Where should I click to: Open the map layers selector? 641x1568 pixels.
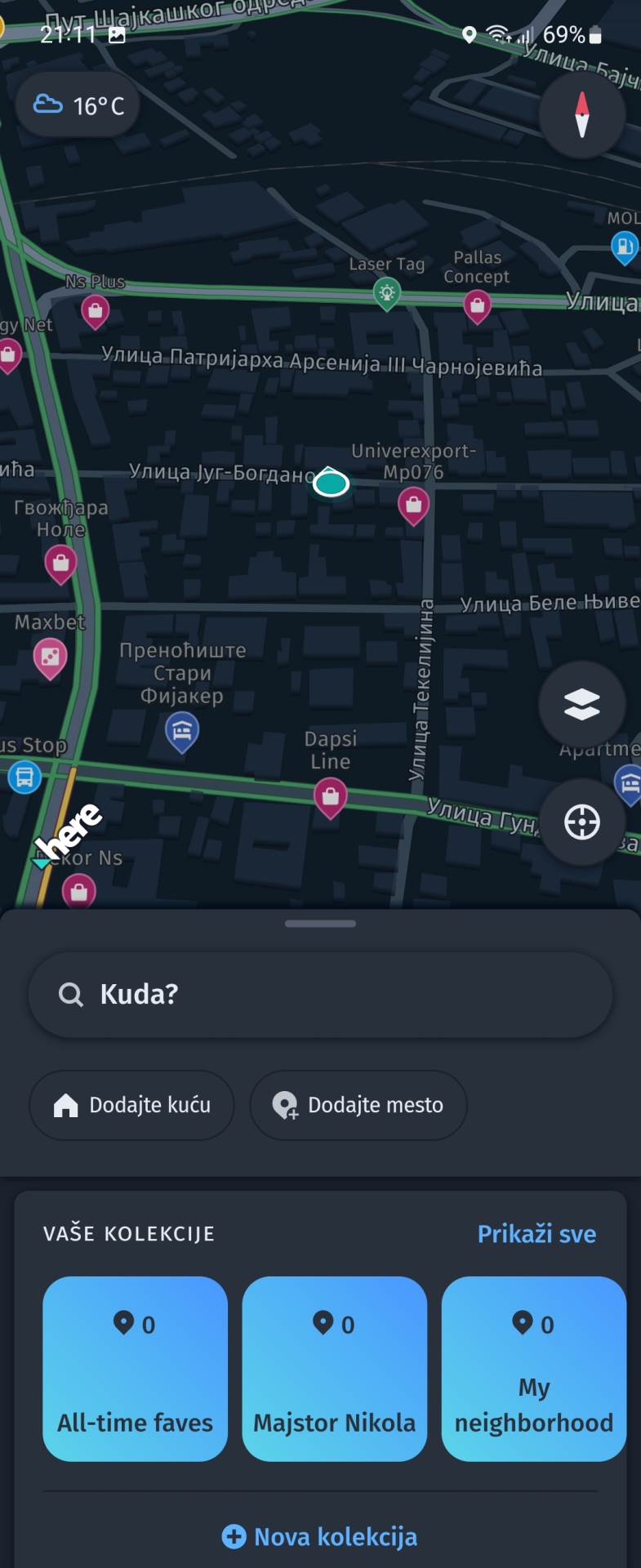[581, 704]
